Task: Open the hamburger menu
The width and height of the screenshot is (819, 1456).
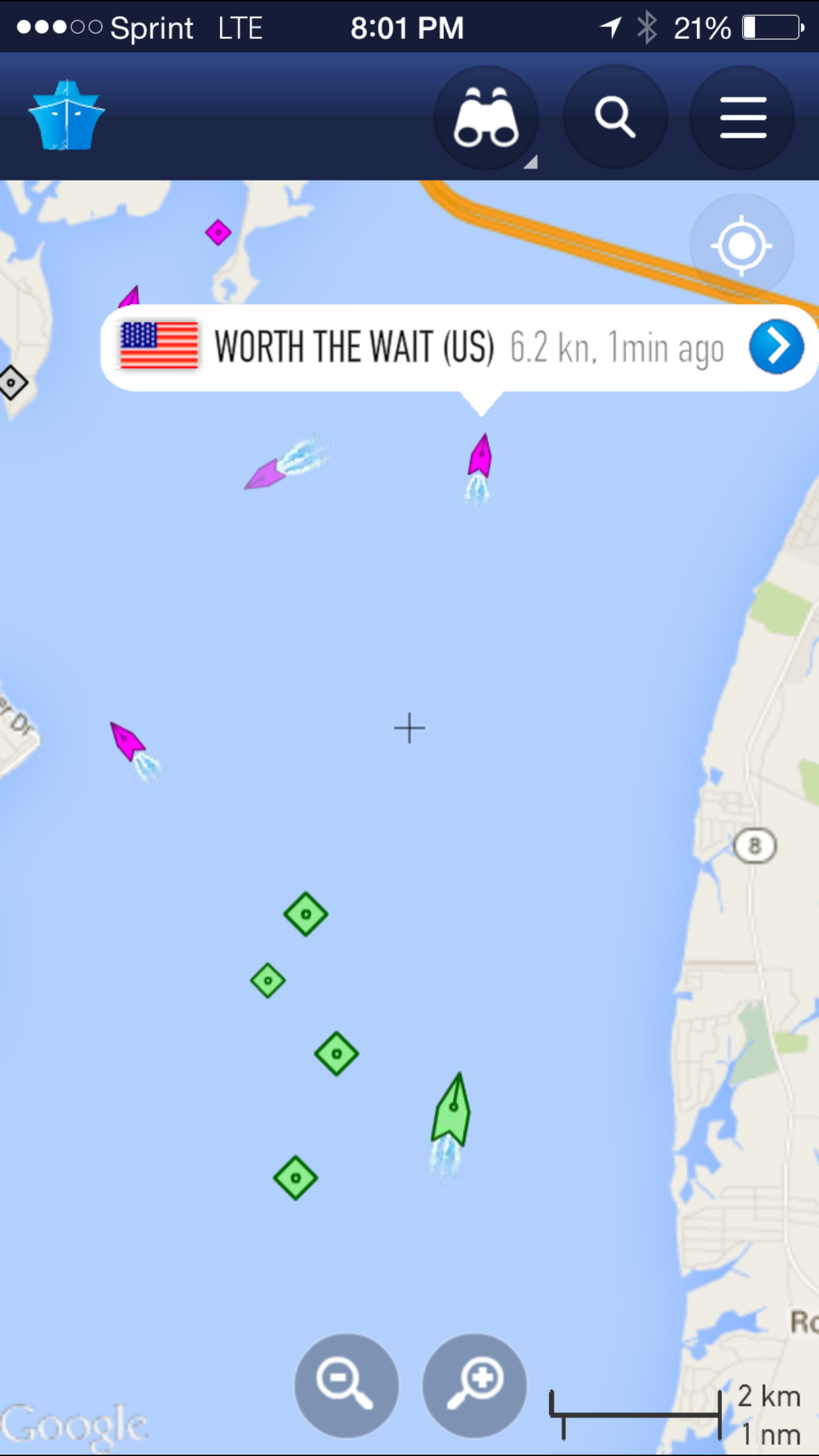Action: click(743, 117)
